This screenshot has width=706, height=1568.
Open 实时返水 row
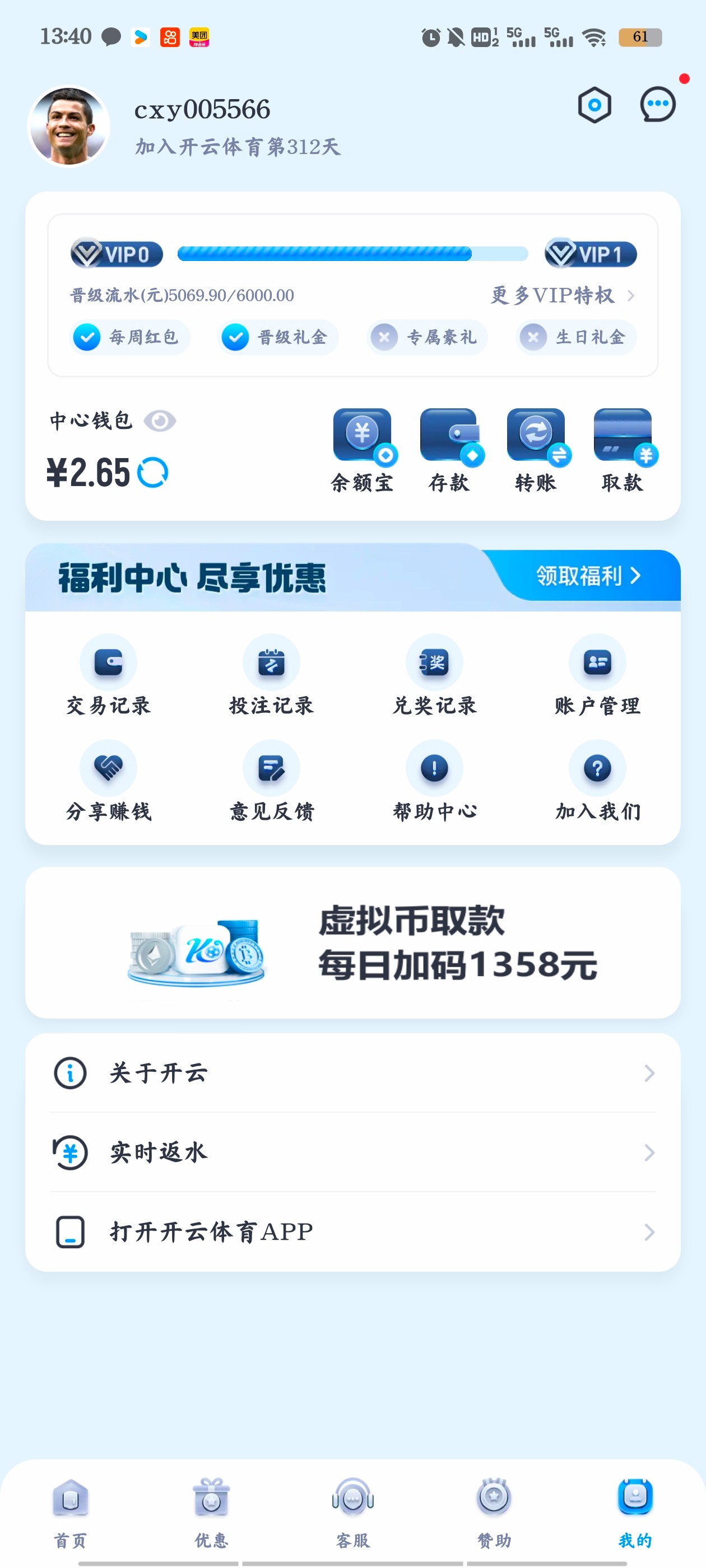(x=352, y=1152)
